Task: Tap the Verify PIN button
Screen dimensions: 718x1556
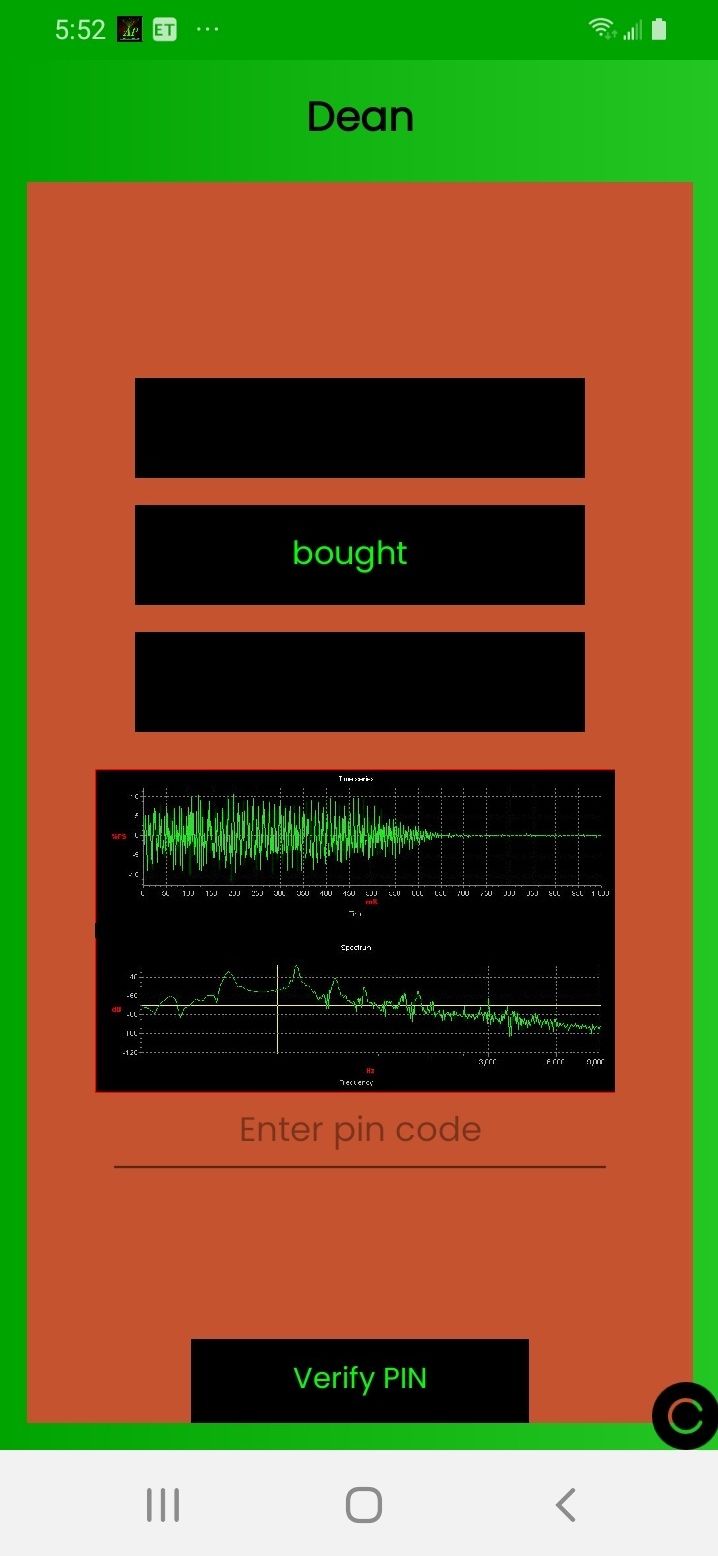Action: pos(359,1379)
